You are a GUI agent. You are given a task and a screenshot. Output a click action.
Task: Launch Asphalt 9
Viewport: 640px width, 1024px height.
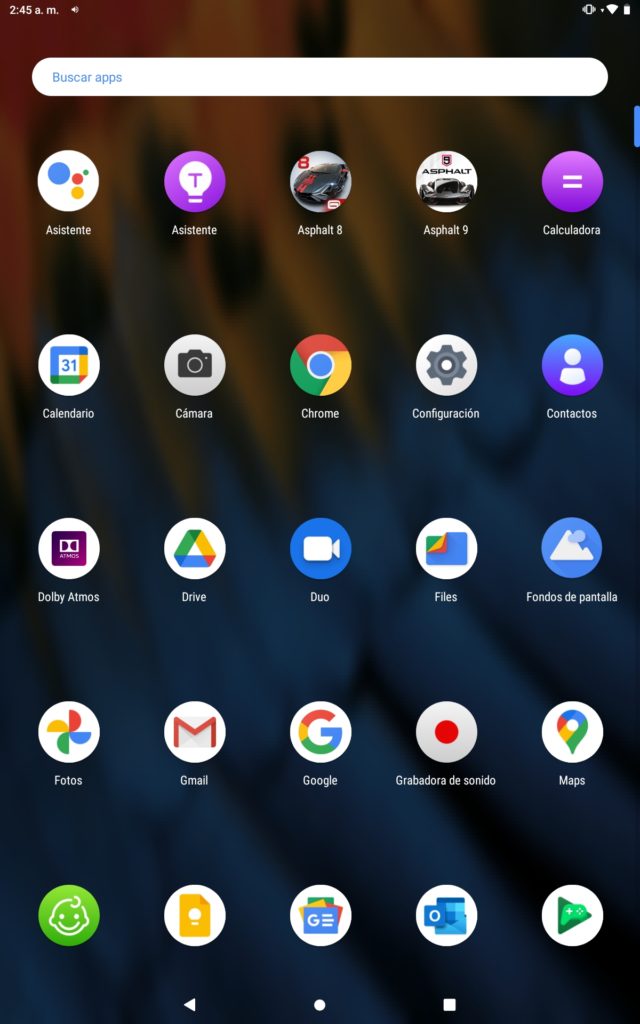pos(446,181)
